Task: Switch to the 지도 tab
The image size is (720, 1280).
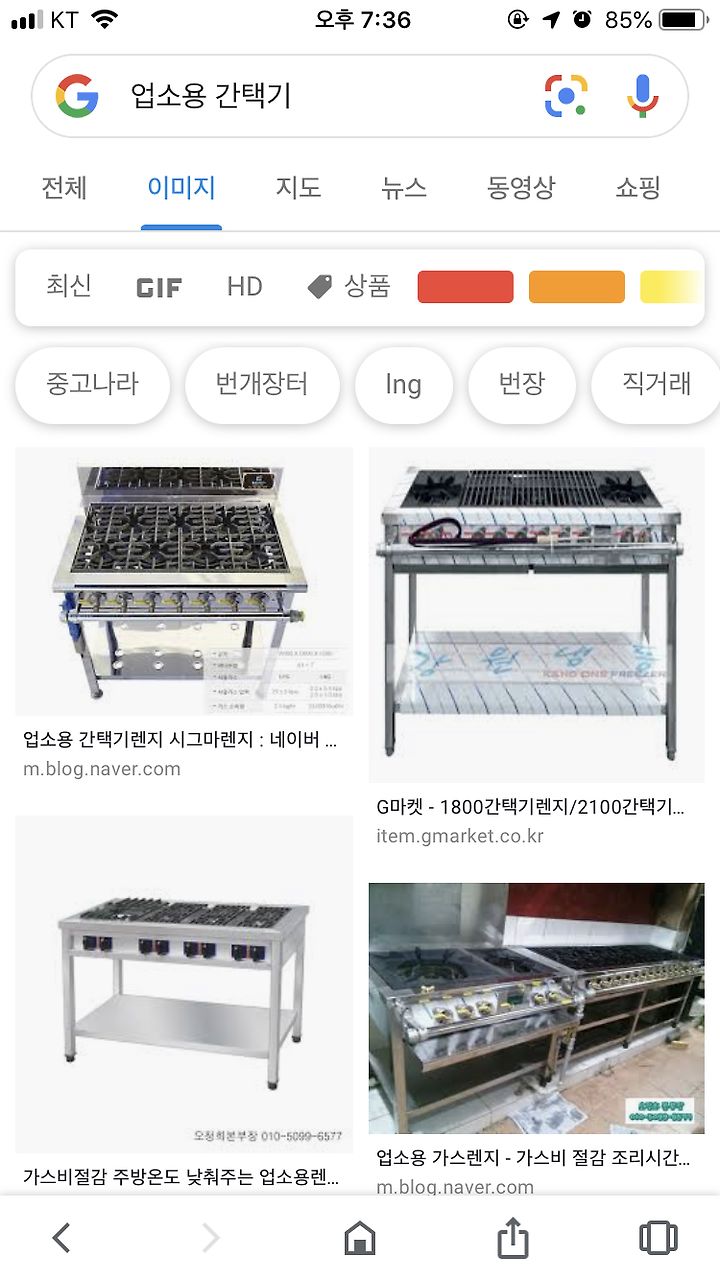Action: 298,188
